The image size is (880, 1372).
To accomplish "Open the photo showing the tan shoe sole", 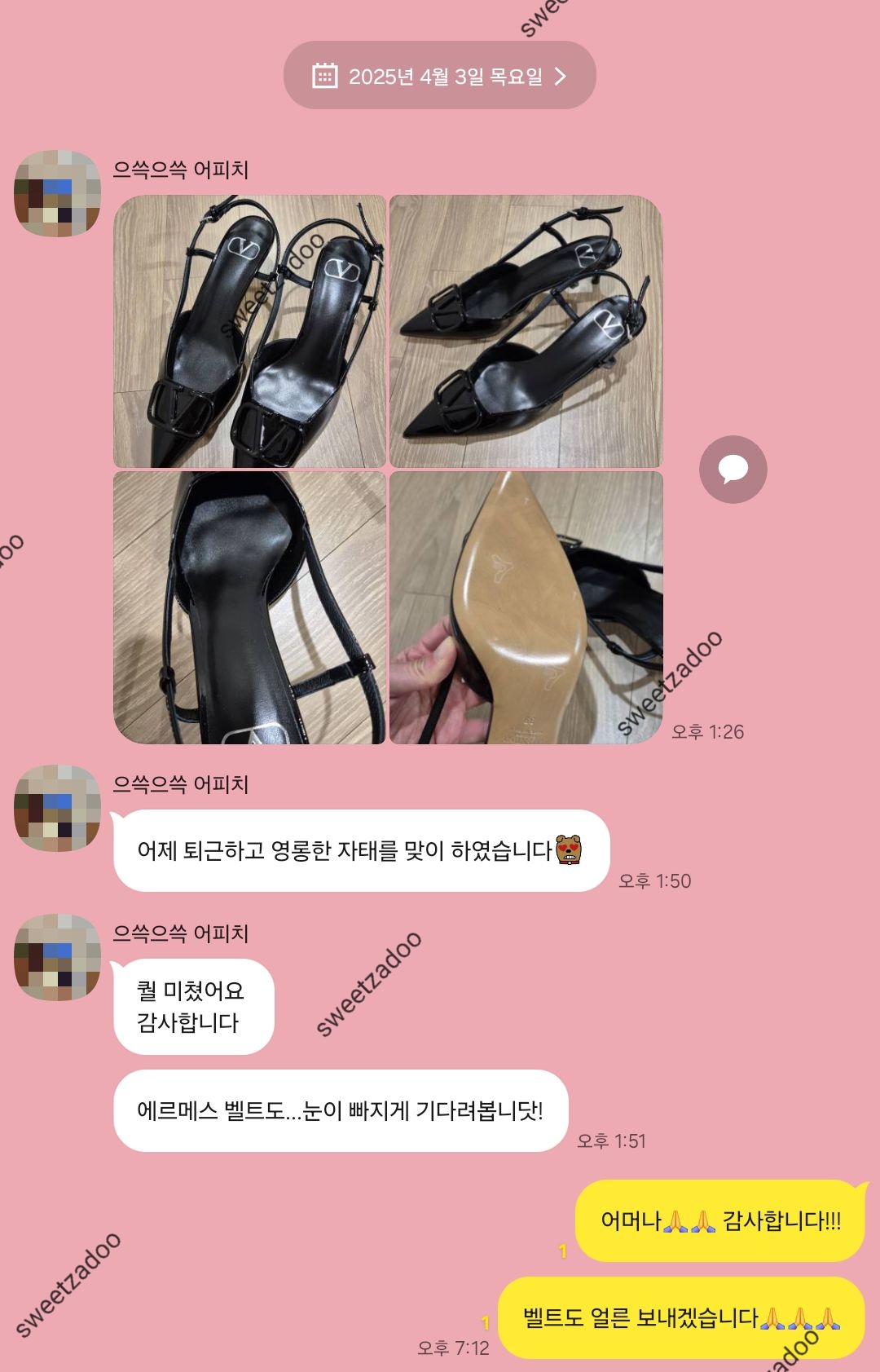I will (x=526, y=607).
